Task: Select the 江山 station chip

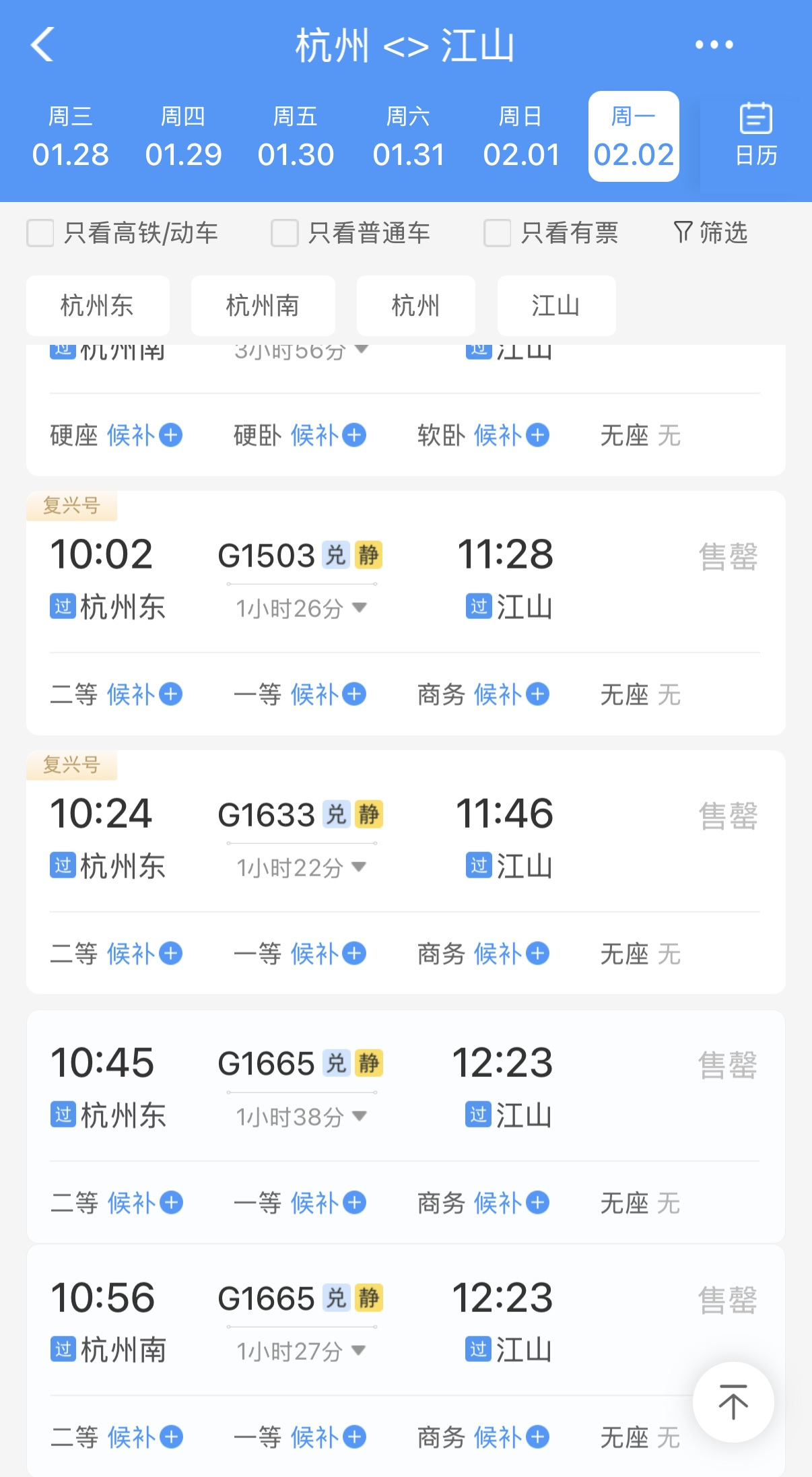Action: pyautogui.click(x=556, y=306)
